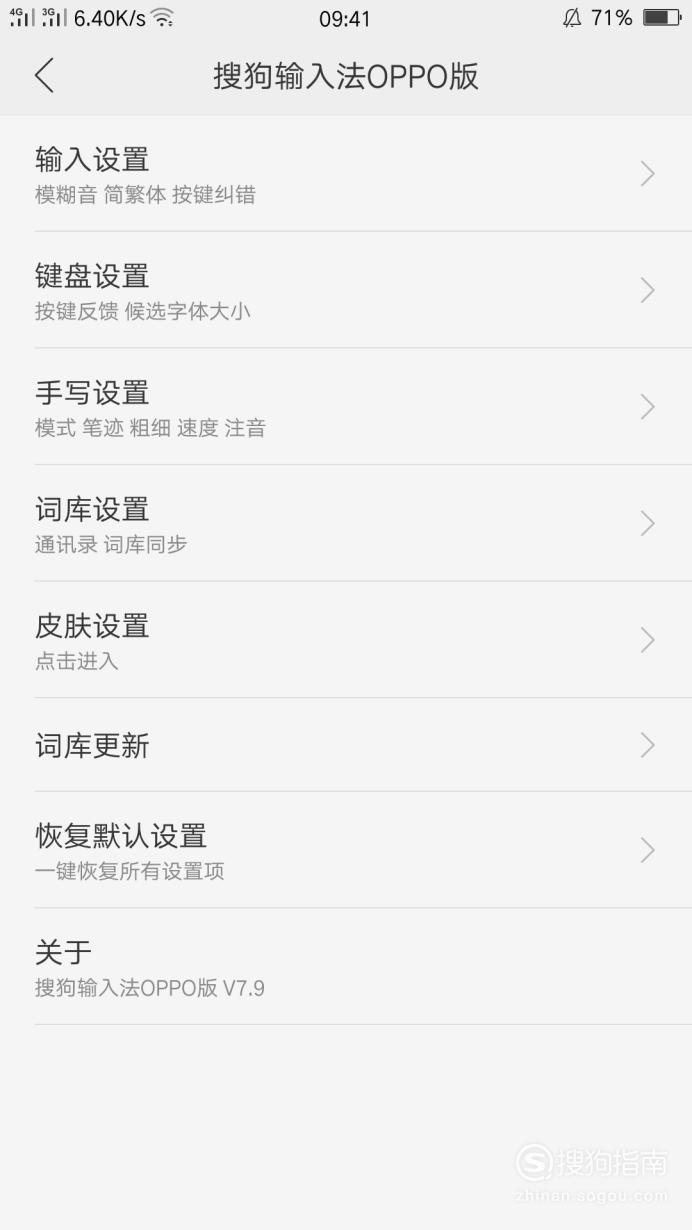Go back using the top-left arrow
This screenshot has height=1230, width=692.
44,76
